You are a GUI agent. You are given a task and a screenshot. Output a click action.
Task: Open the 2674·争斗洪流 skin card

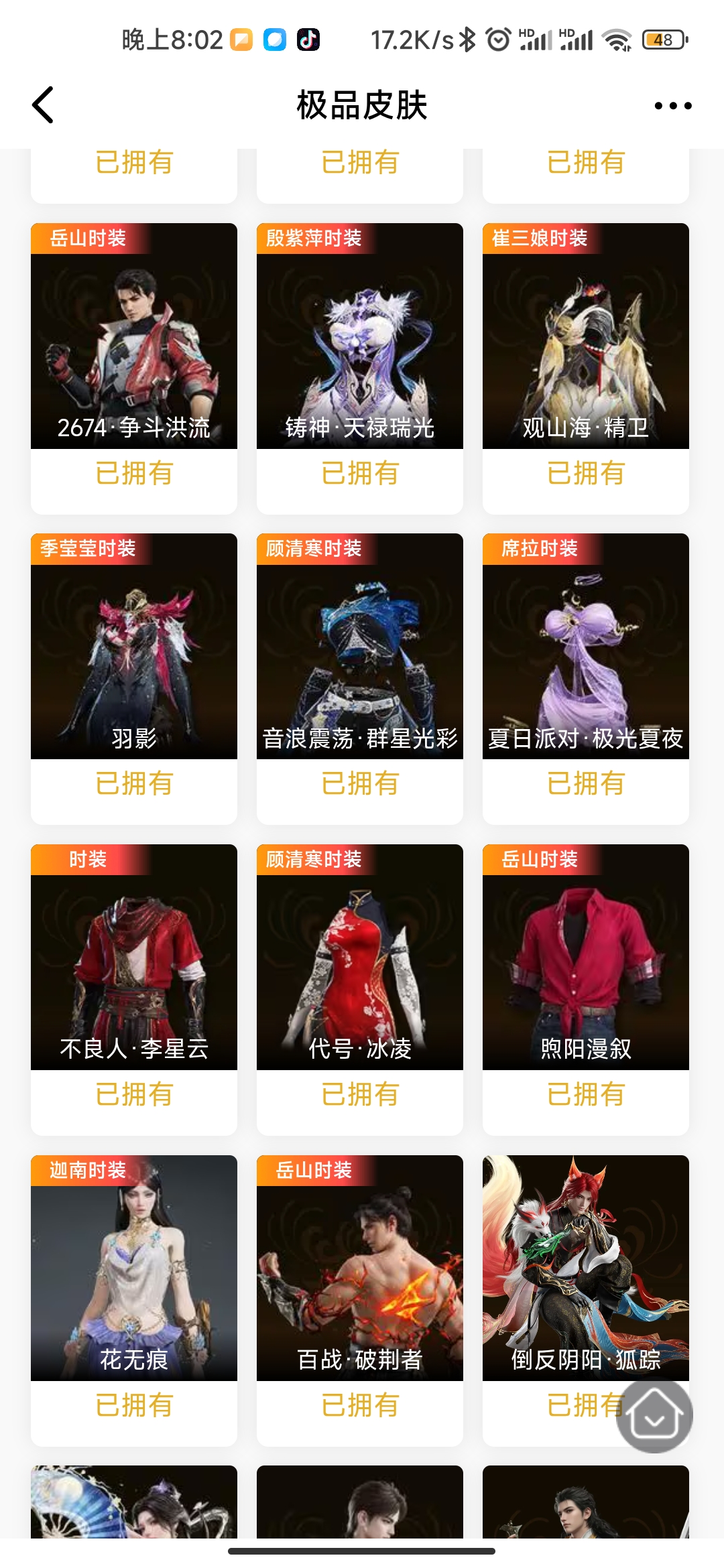click(x=134, y=369)
